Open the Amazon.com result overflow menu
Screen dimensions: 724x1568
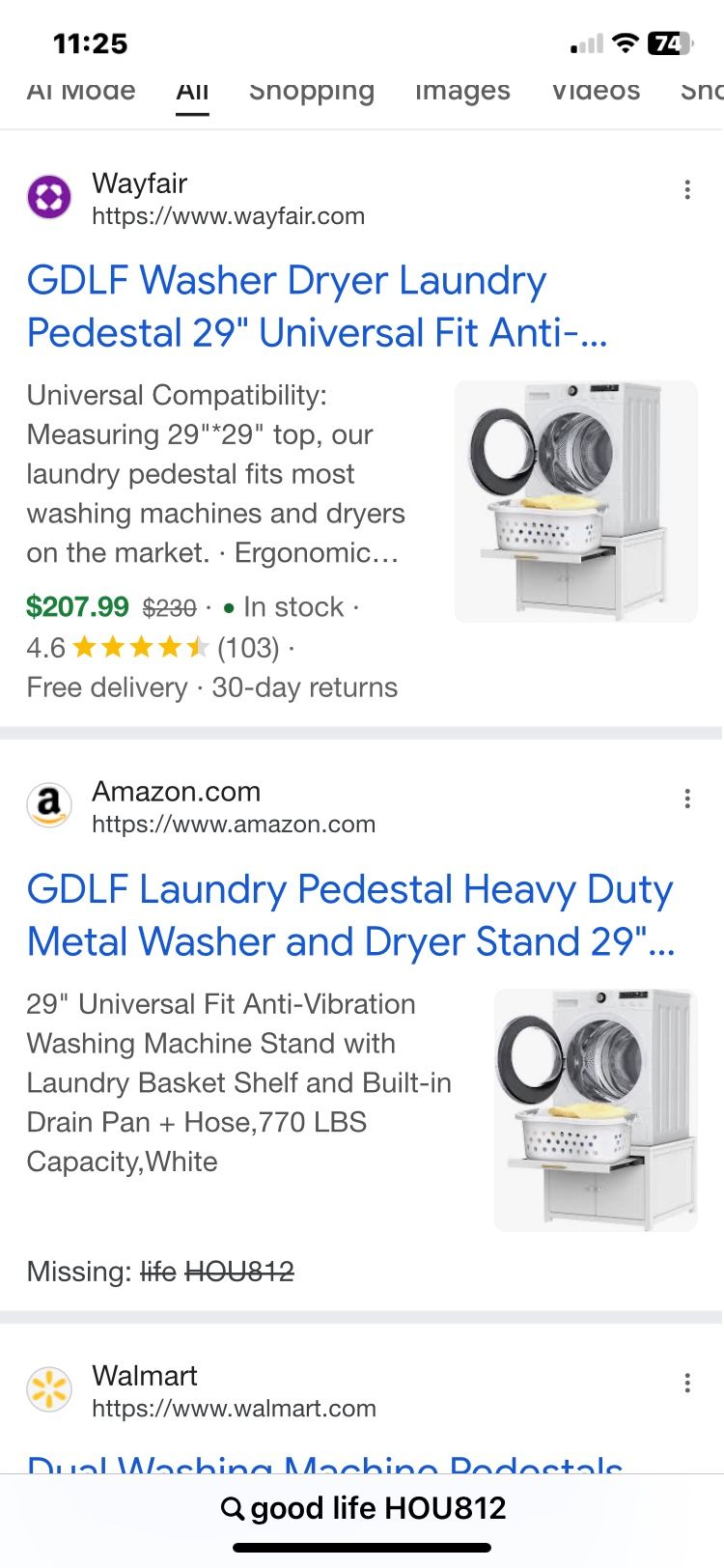(x=687, y=798)
